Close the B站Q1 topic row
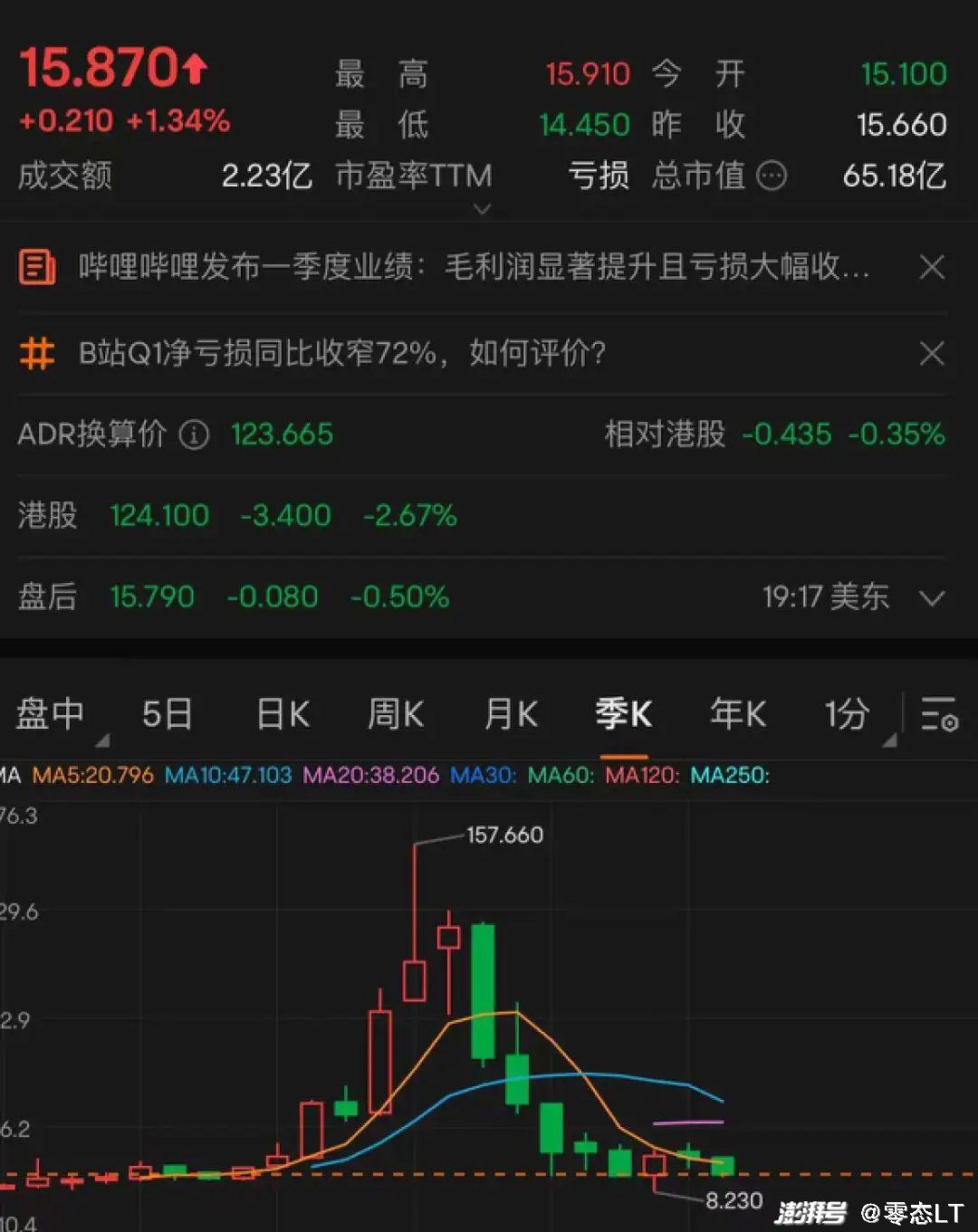The height and width of the screenshot is (1232, 978). coord(932,353)
